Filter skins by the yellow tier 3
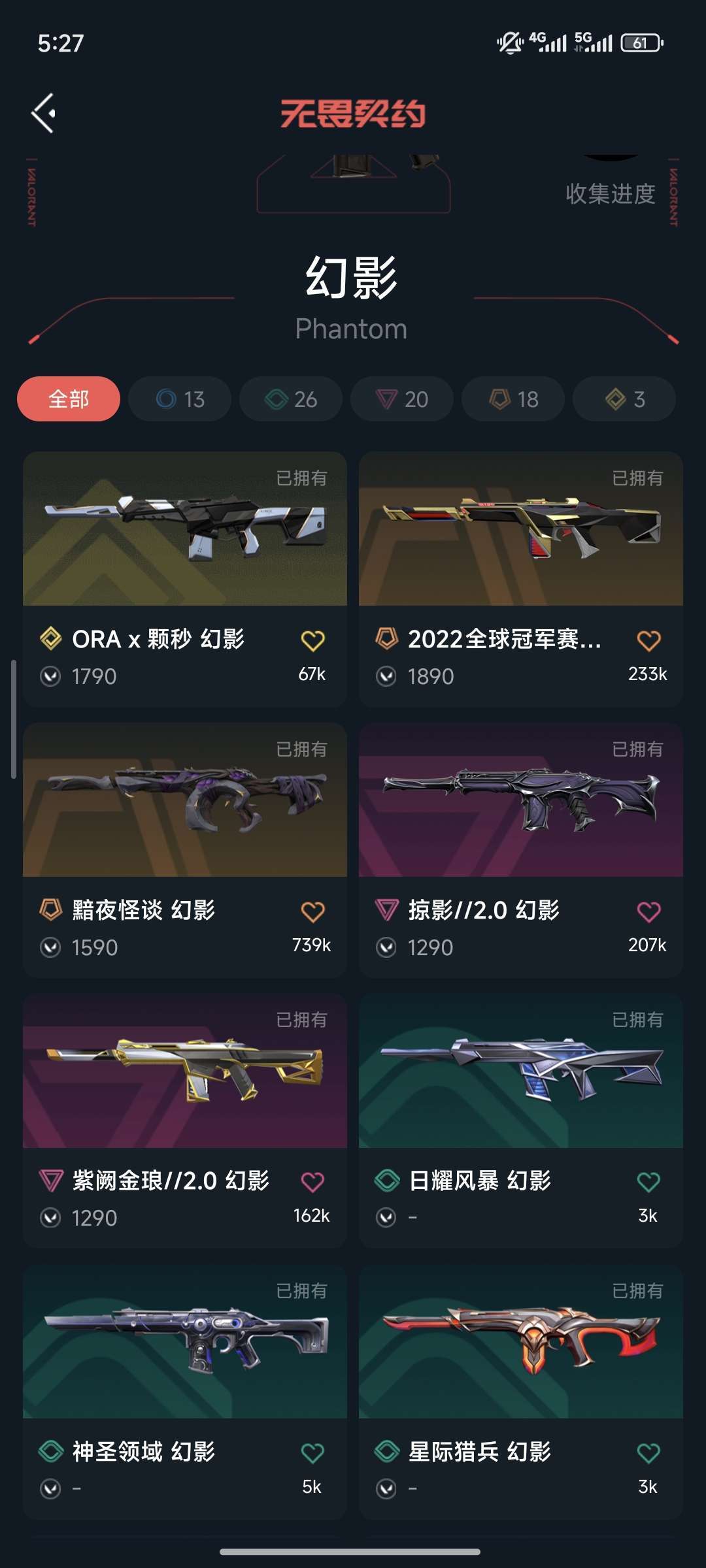The image size is (706, 1568). (624, 399)
